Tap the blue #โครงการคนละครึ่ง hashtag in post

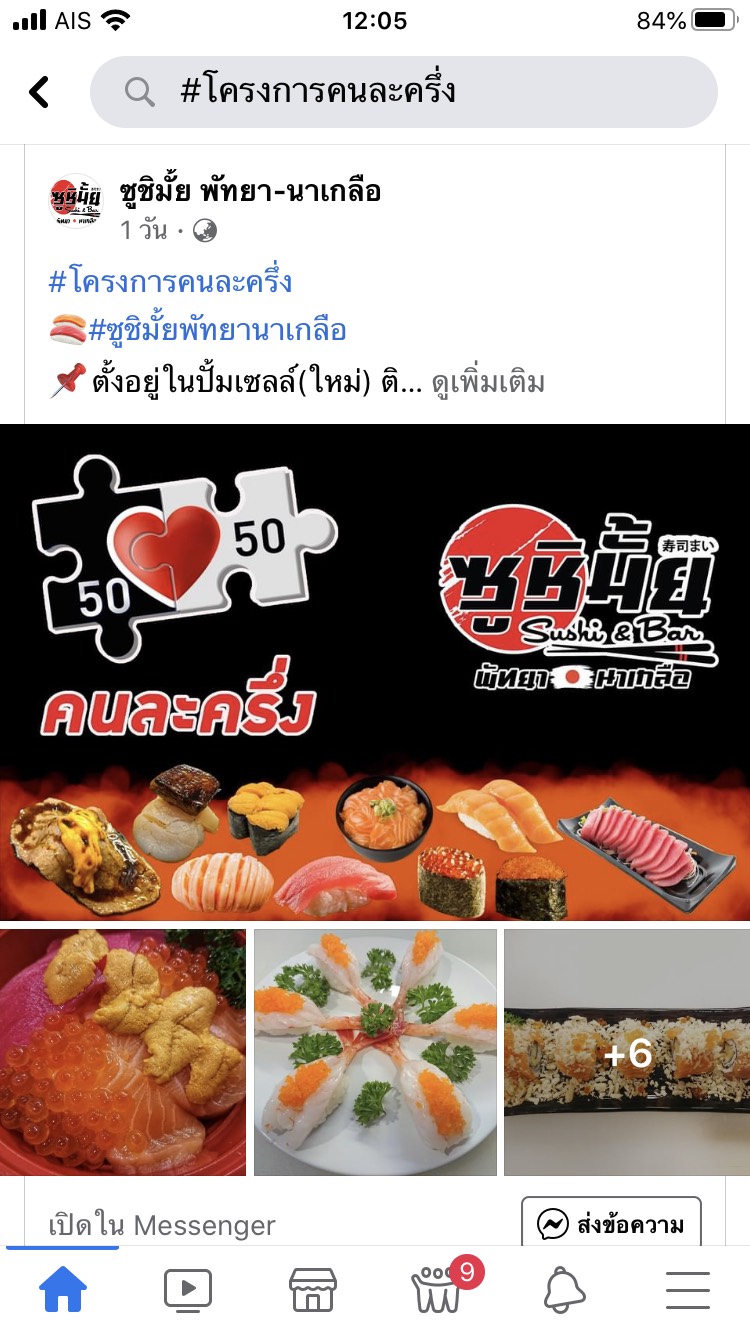pyautogui.click(x=170, y=281)
